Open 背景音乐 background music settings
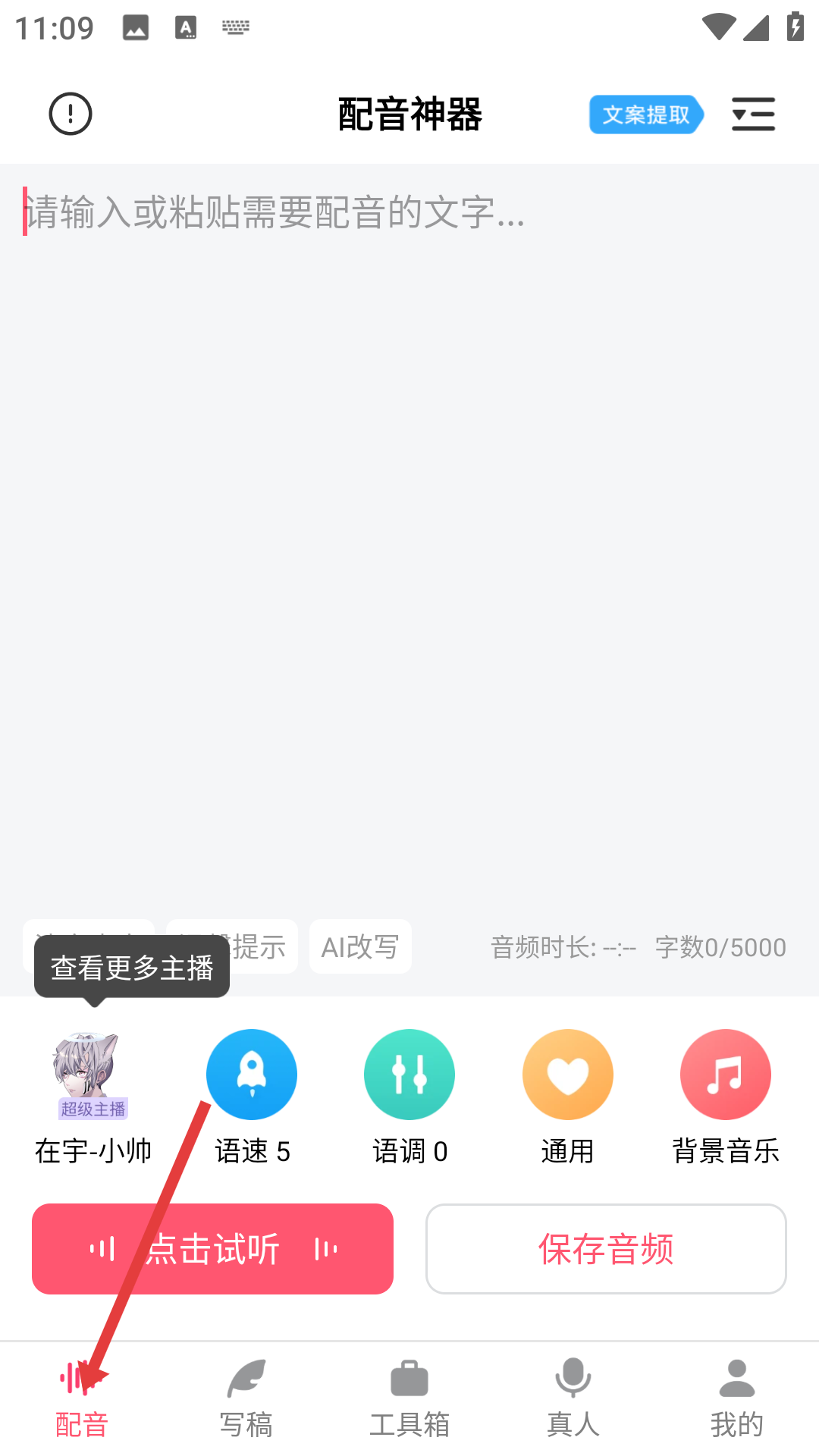This screenshot has width=819, height=1456. click(x=725, y=1075)
